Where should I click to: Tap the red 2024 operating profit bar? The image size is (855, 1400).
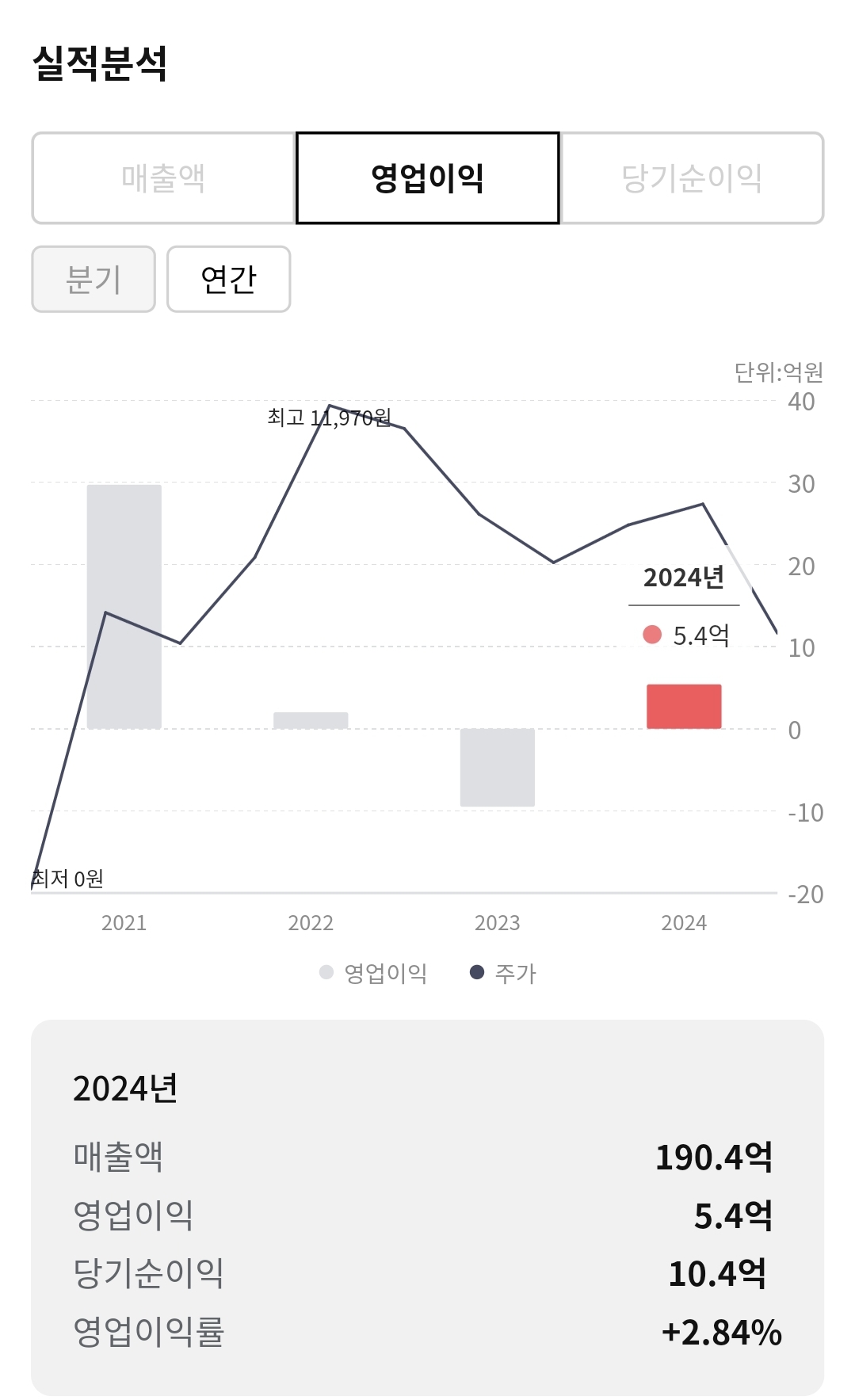coord(684,706)
